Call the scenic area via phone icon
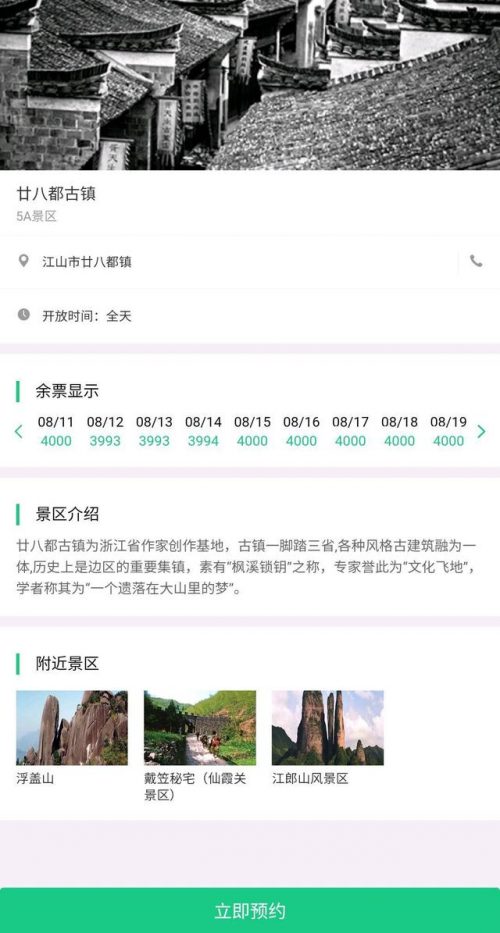 (x=476, y=261)
